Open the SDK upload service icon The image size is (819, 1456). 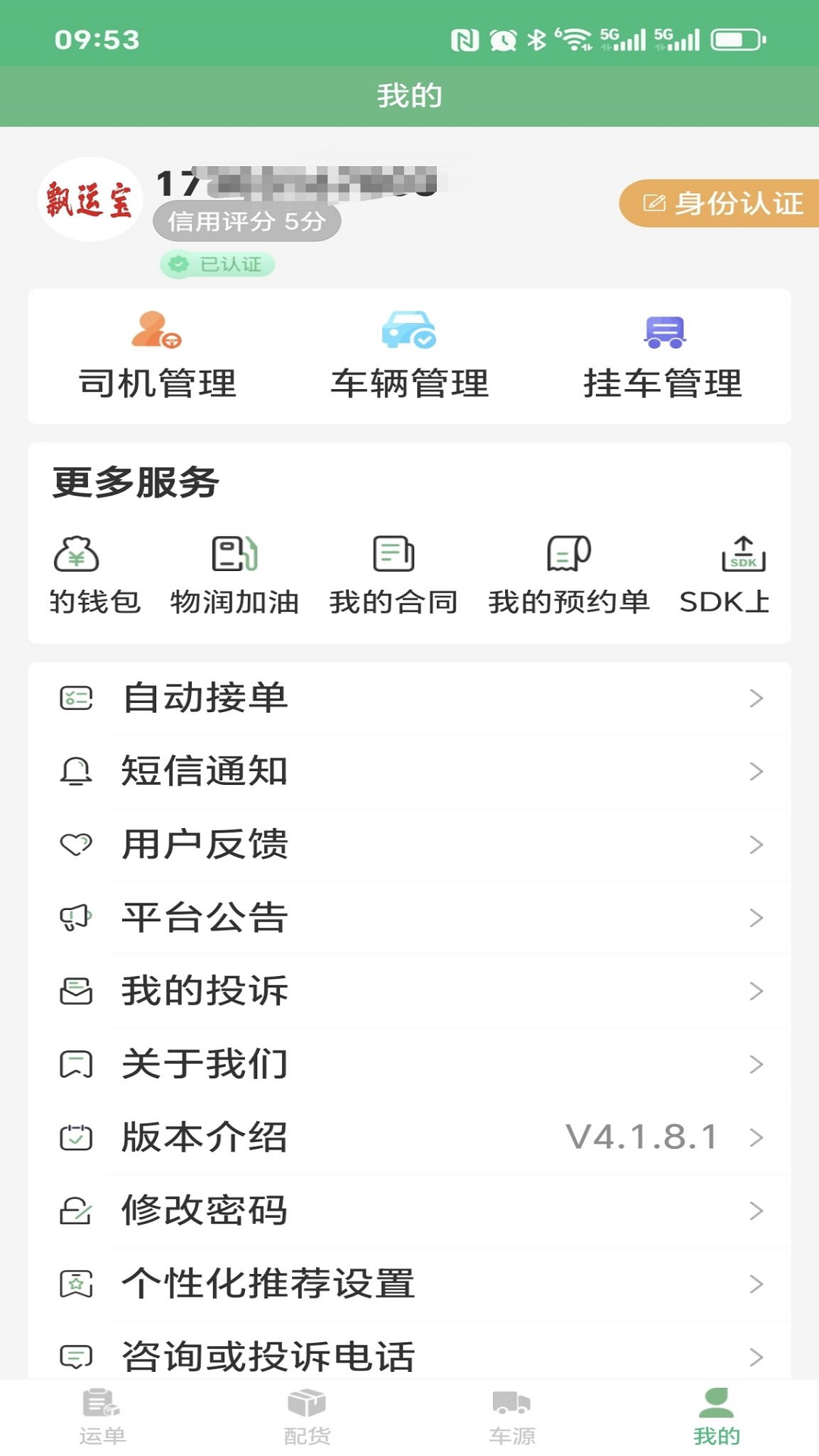point(741,573)
